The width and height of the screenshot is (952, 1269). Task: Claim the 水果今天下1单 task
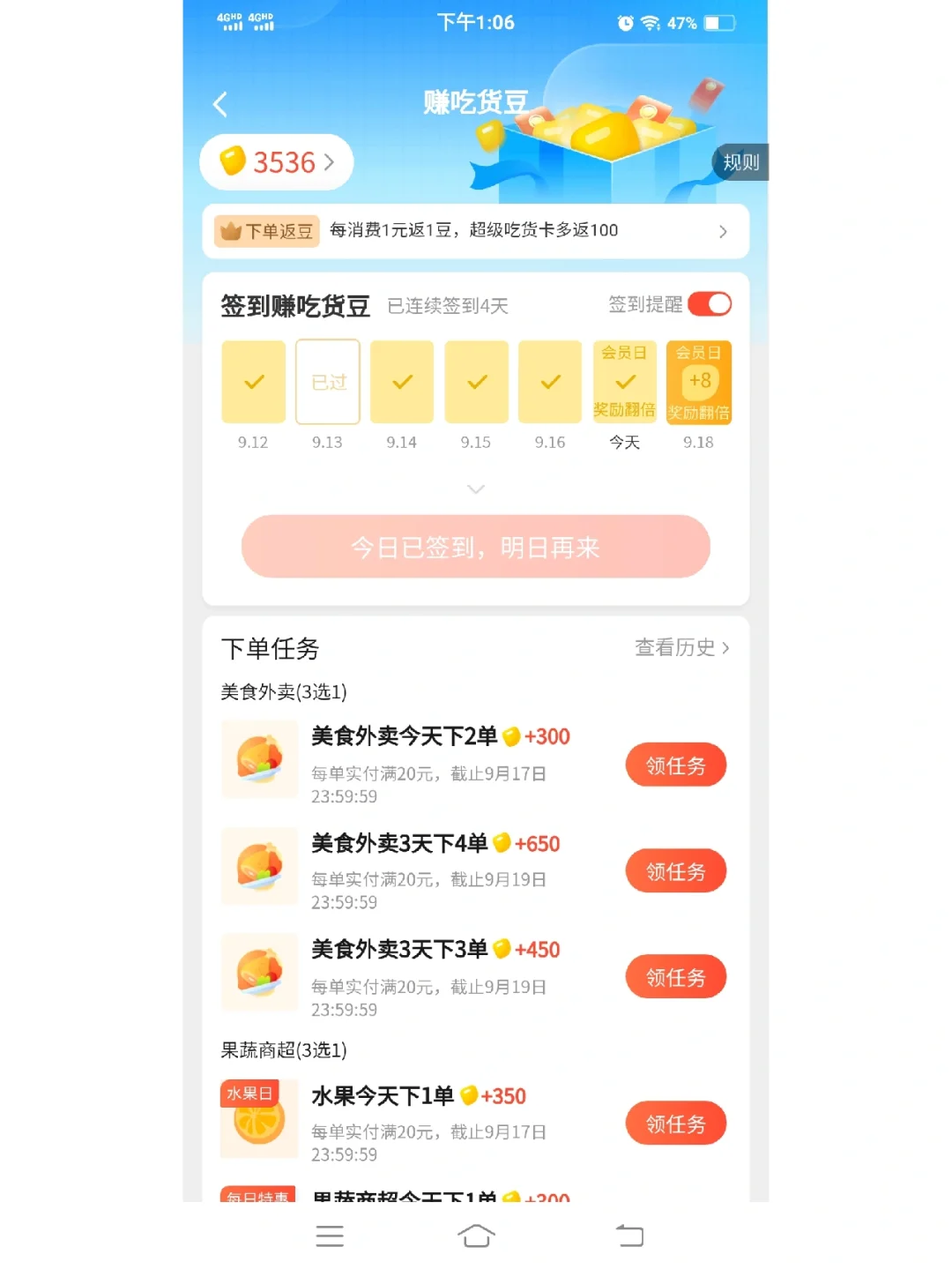(x=675, y=1123)
